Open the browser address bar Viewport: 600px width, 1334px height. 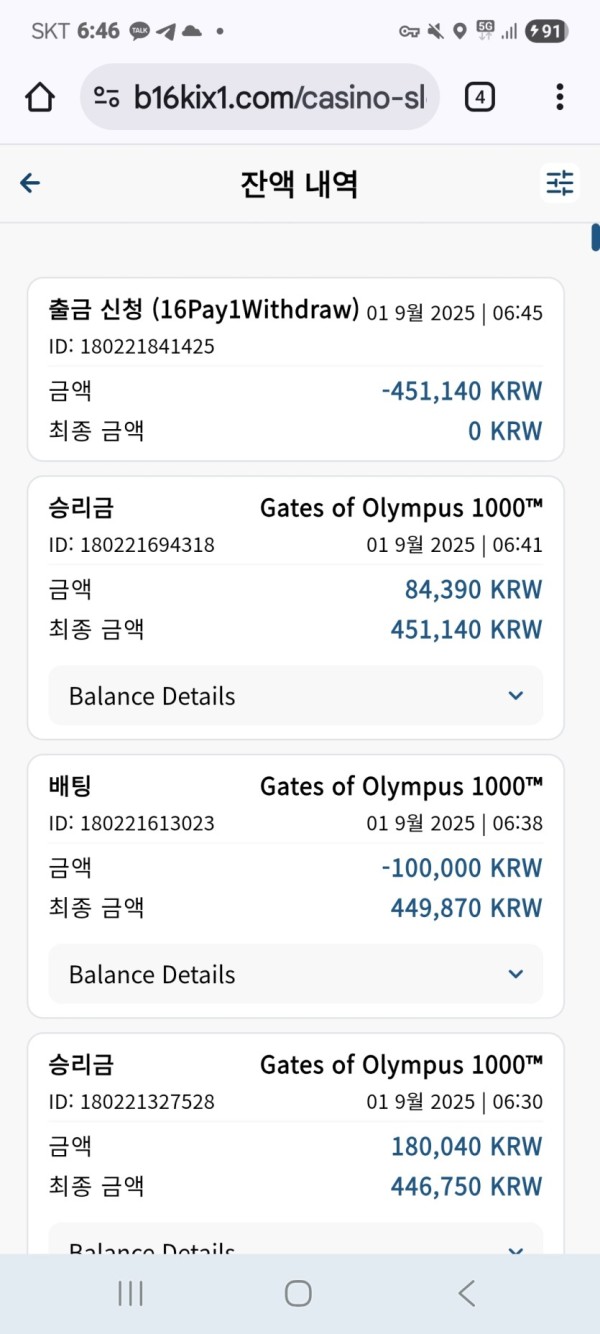(x=260, y=97)
